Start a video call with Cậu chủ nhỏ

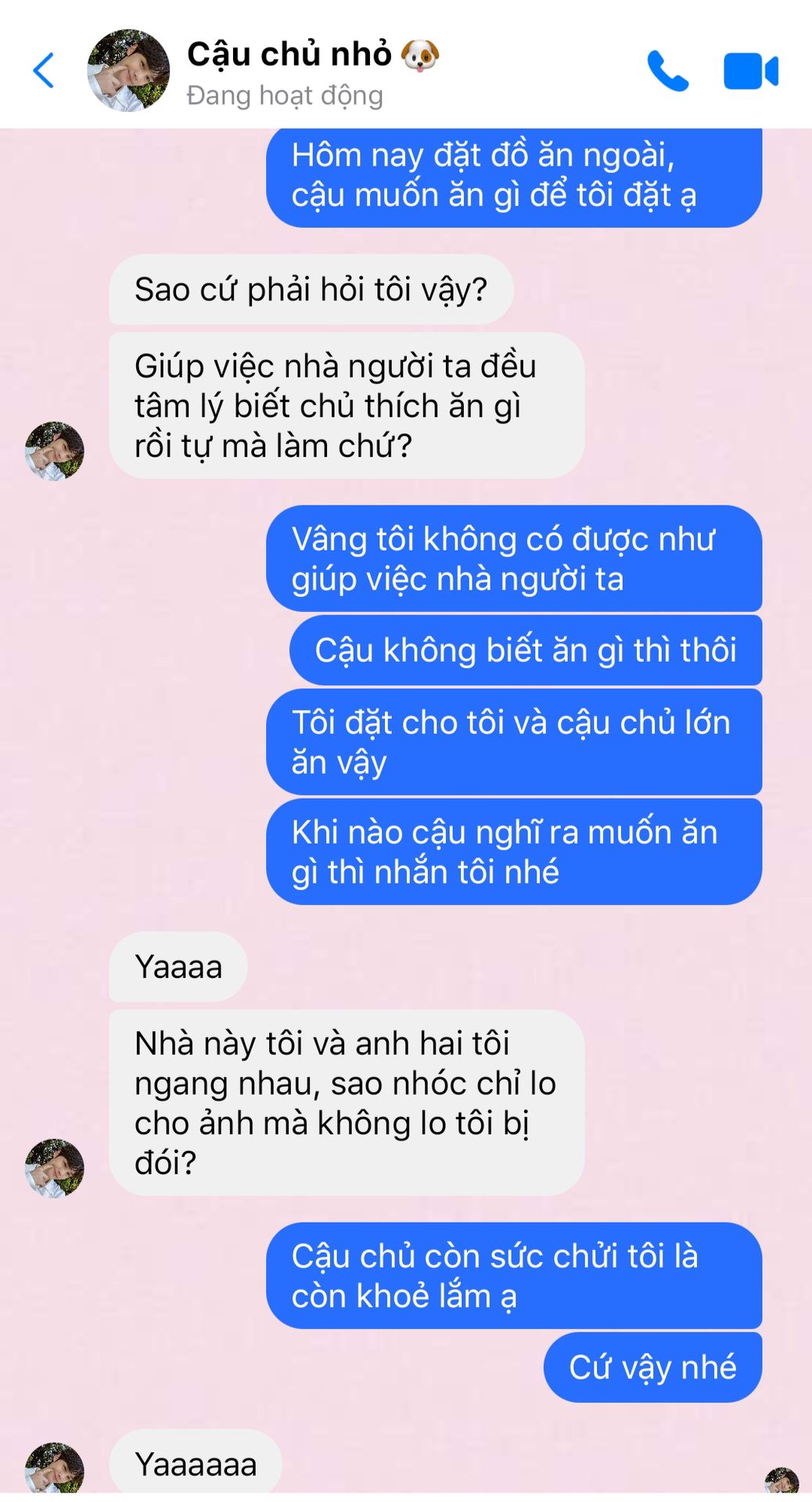pos(750,71)
